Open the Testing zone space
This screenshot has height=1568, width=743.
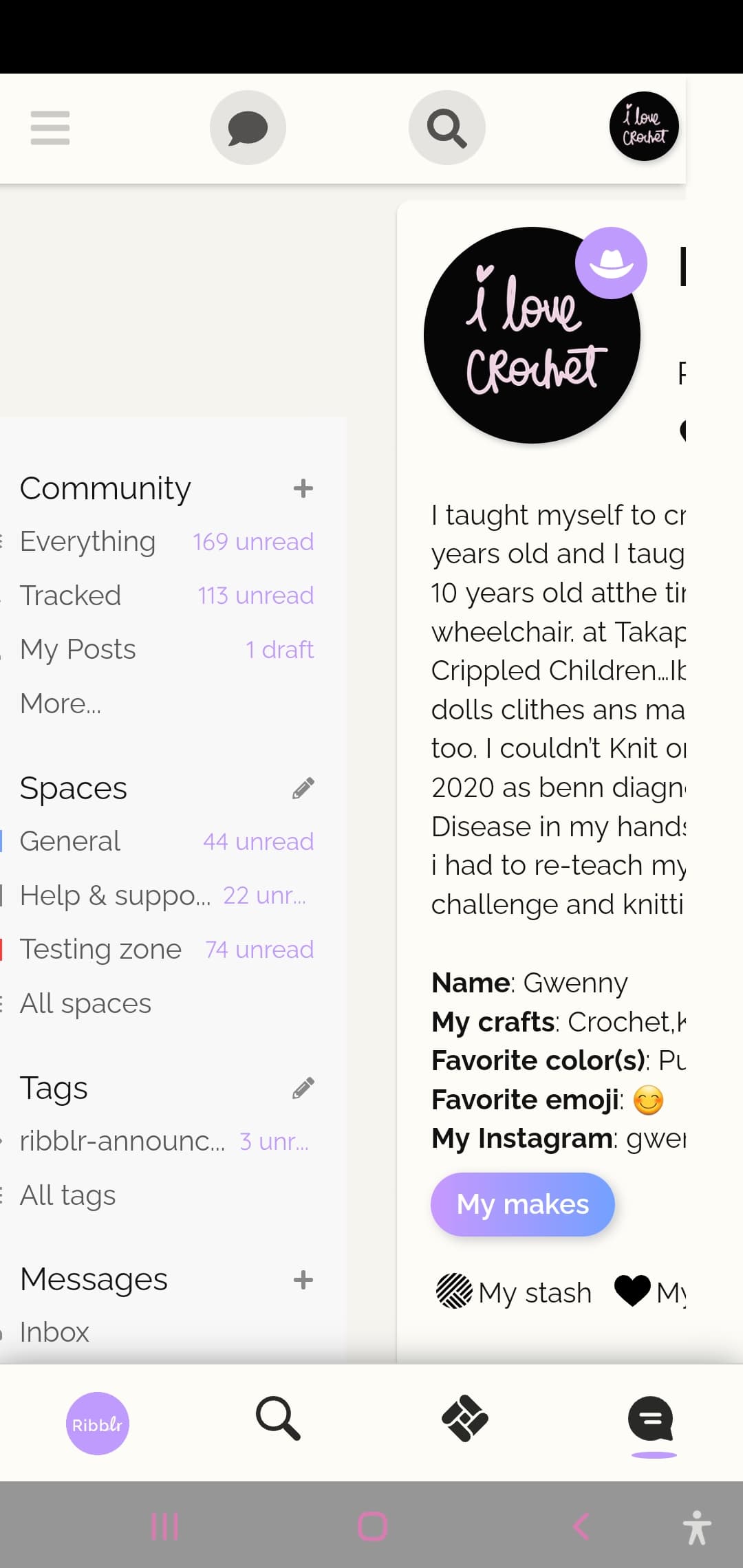coord(166,949)
